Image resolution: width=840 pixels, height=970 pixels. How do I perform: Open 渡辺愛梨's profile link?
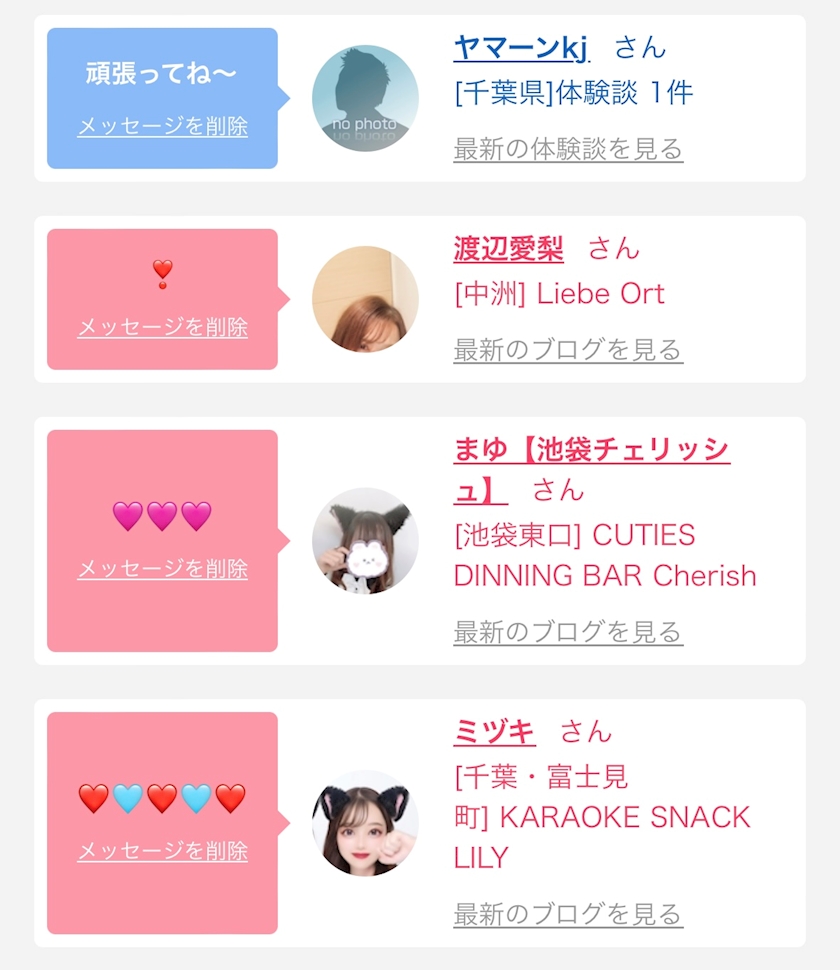click(508, 249)
